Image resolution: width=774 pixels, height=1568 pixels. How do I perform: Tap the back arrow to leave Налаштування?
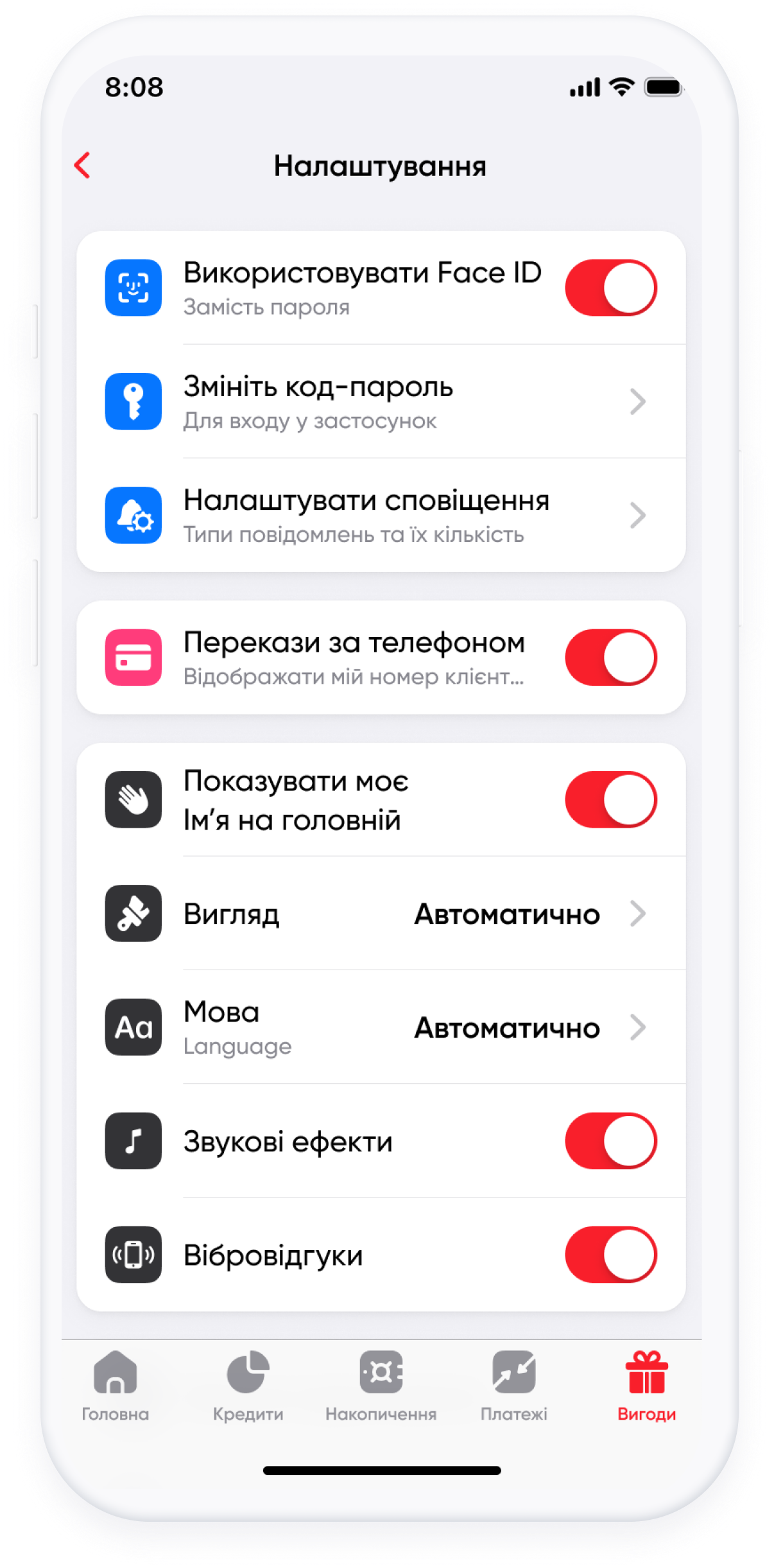point(82,166)
